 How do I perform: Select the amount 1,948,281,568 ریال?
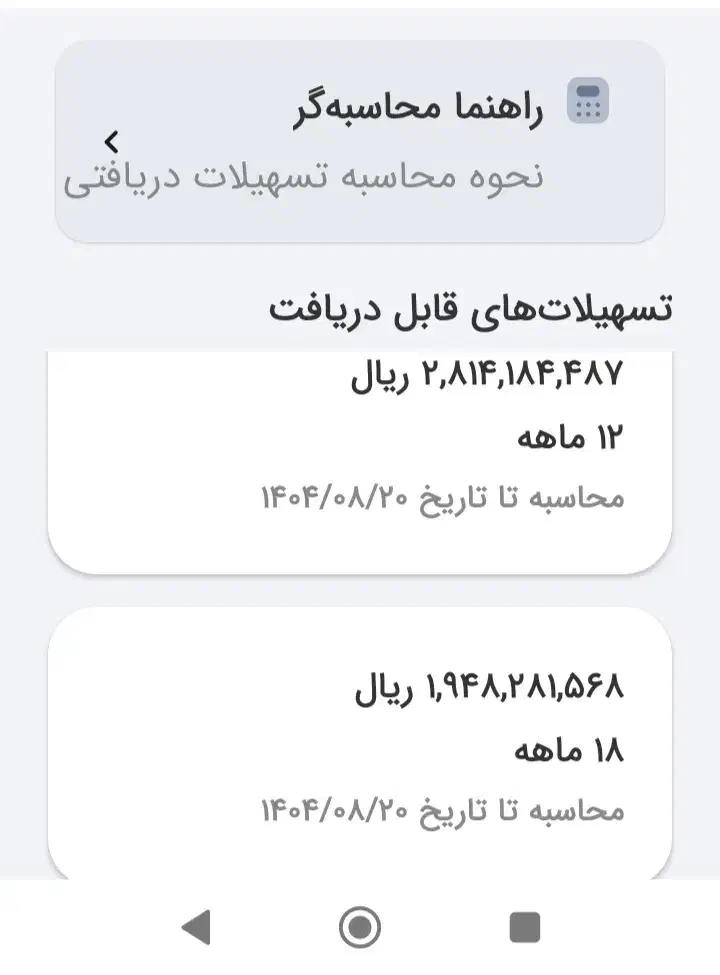pos(490,688)
